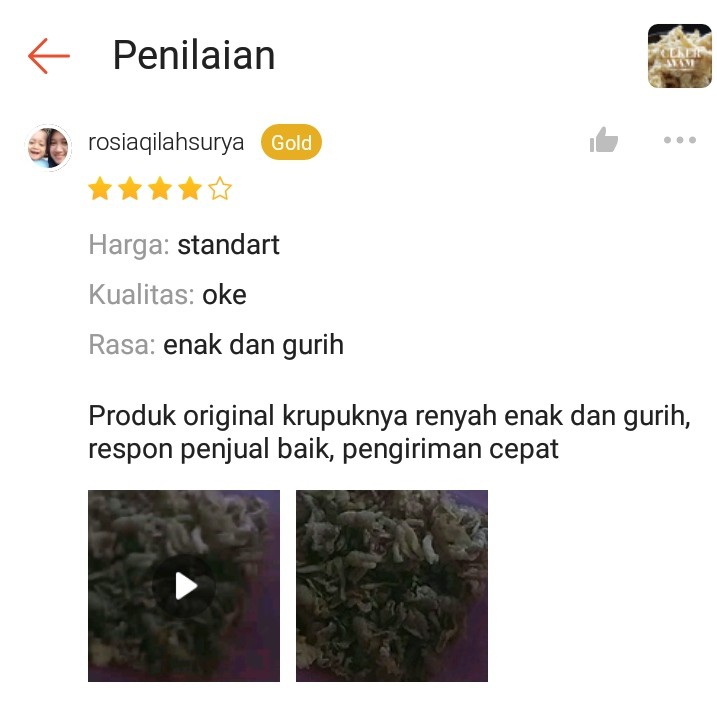Go back from the Penilaian page

pyautogui.click(x=48, y=56)
